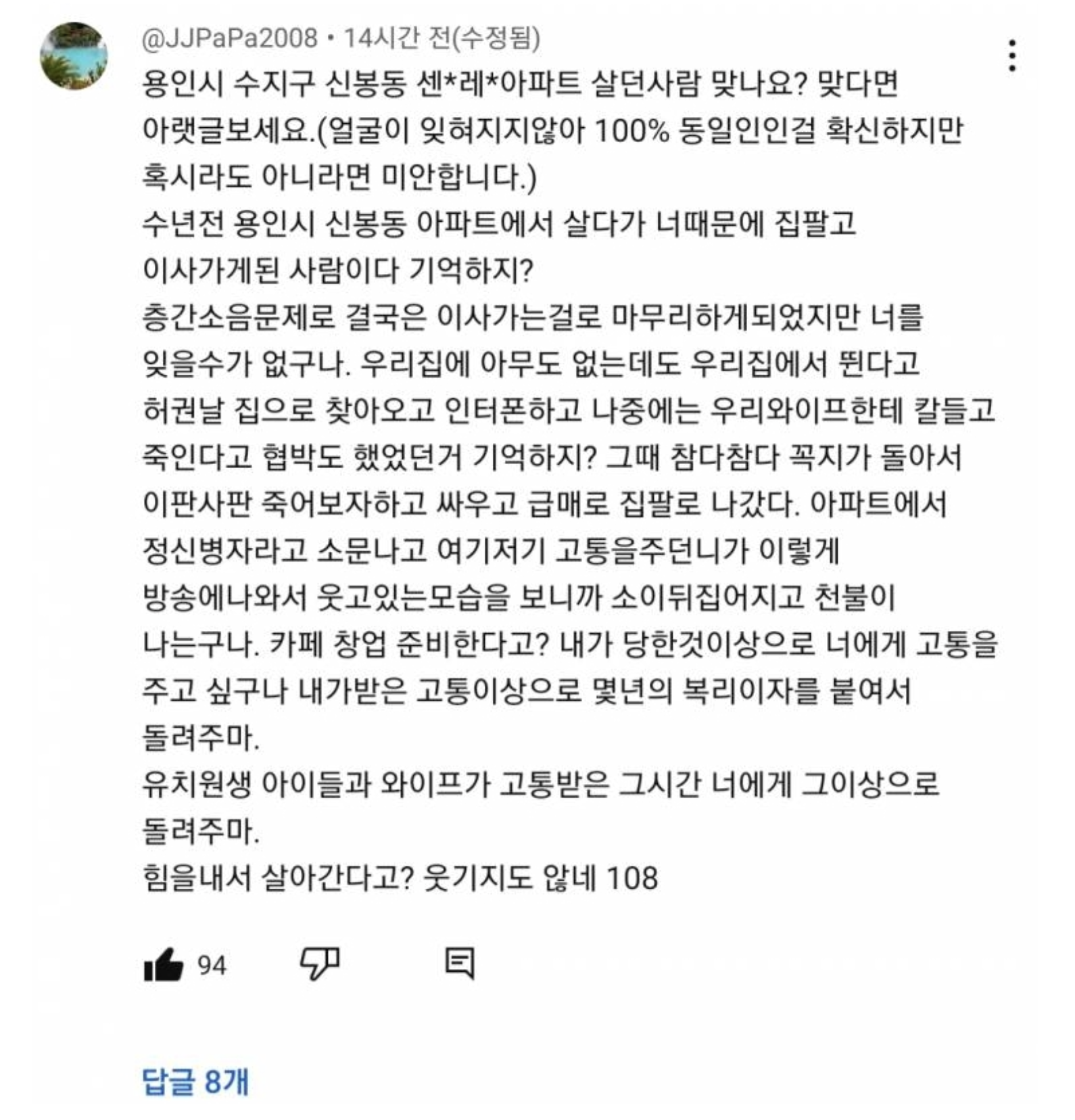Dislike this comment
Image resolution: width=1075 pixels, height=1120 pixels.
[x=319, y=963]
